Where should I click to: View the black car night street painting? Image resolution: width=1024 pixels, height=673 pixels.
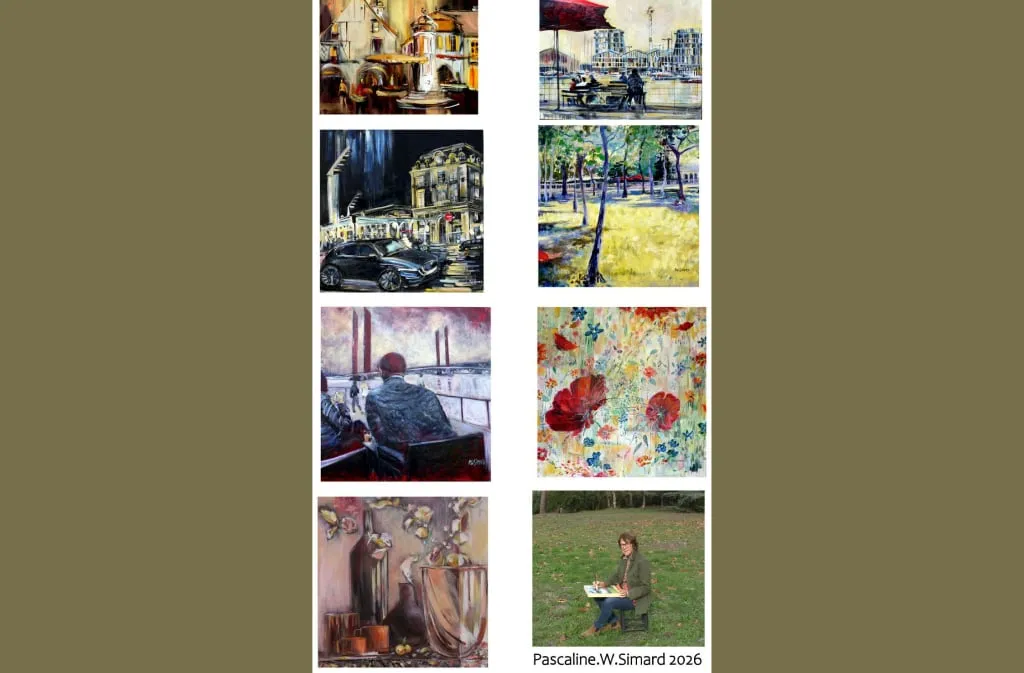(401, 210)
